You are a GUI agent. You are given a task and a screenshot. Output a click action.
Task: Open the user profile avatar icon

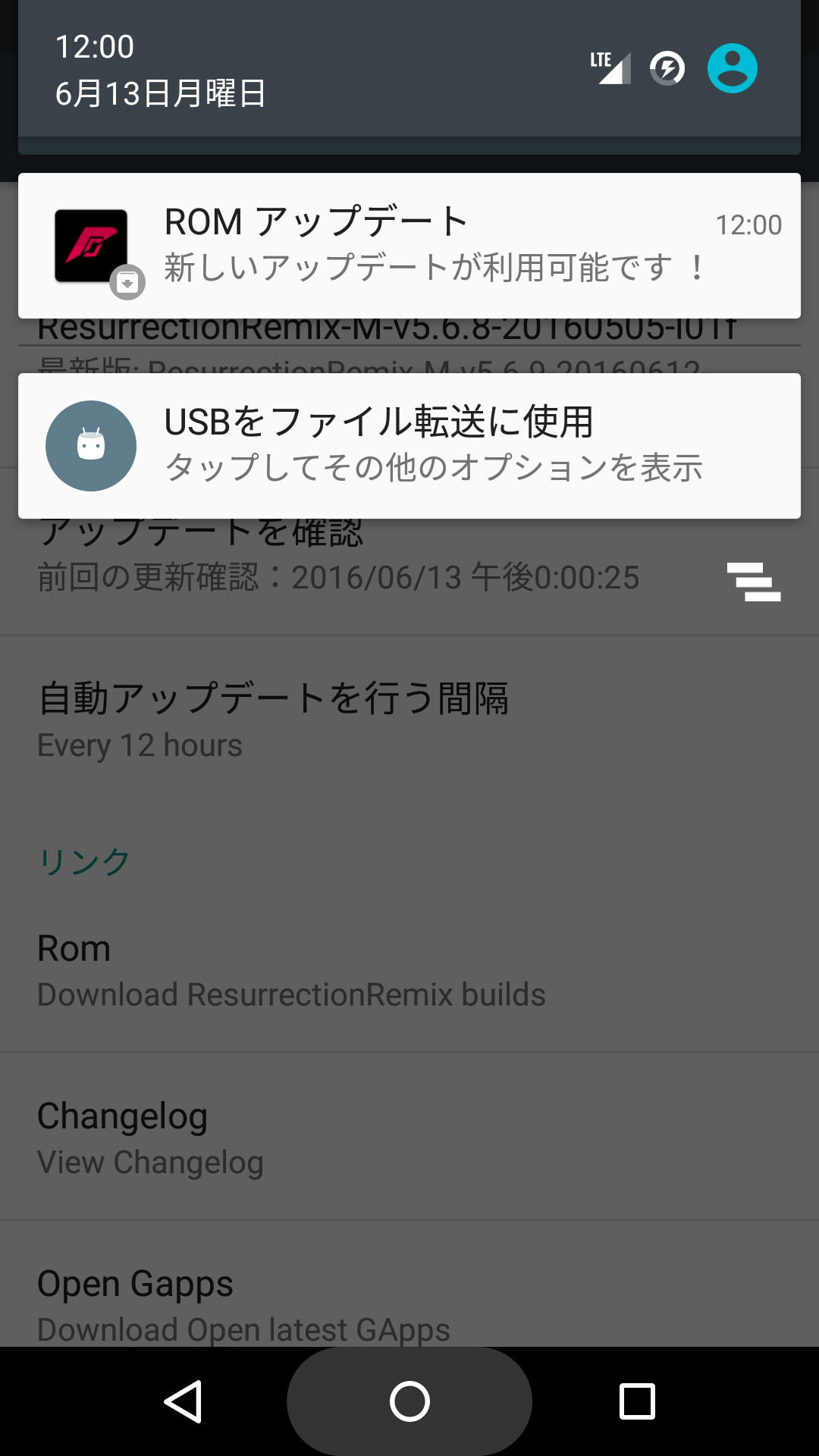coord(732,69)
